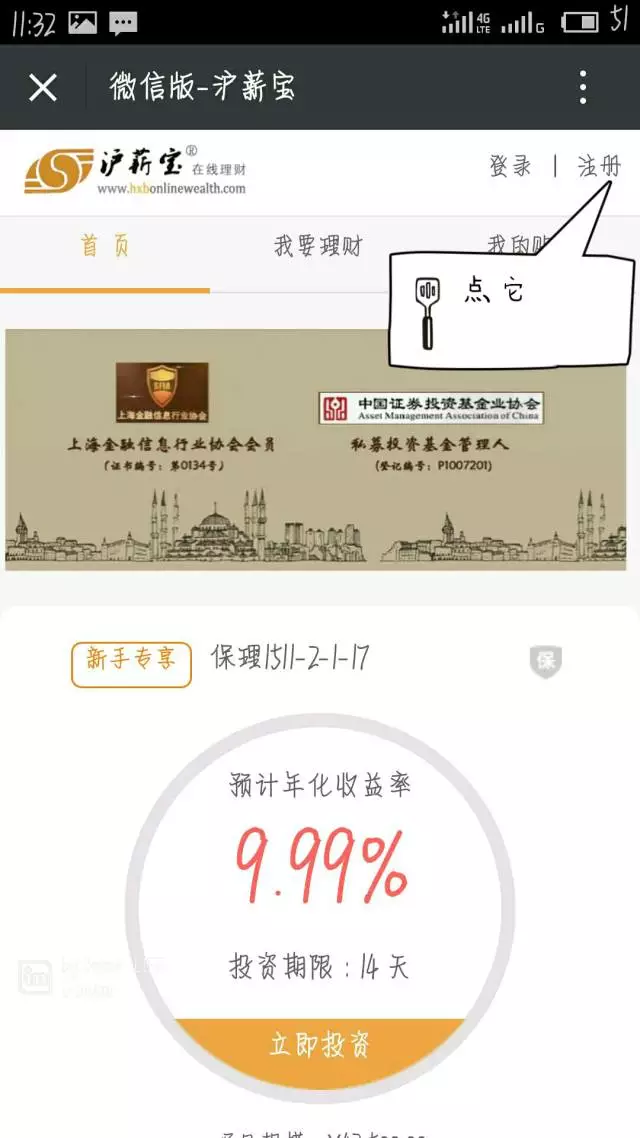Tap the 登录 login link
Screen dimensions: 640x1138
click(510, 167)
